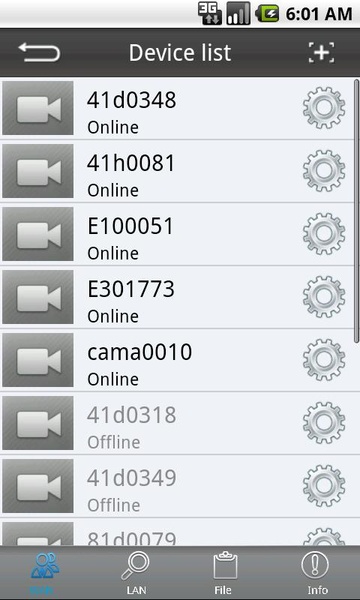Open camera E100051

pos(177,234)
